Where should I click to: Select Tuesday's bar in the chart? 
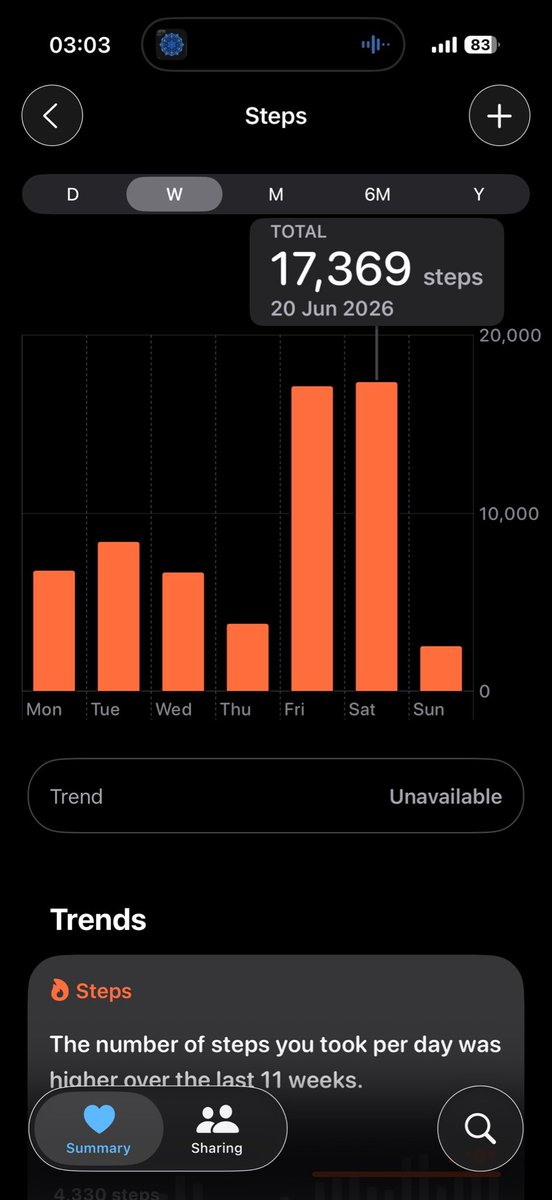[118, 616]
